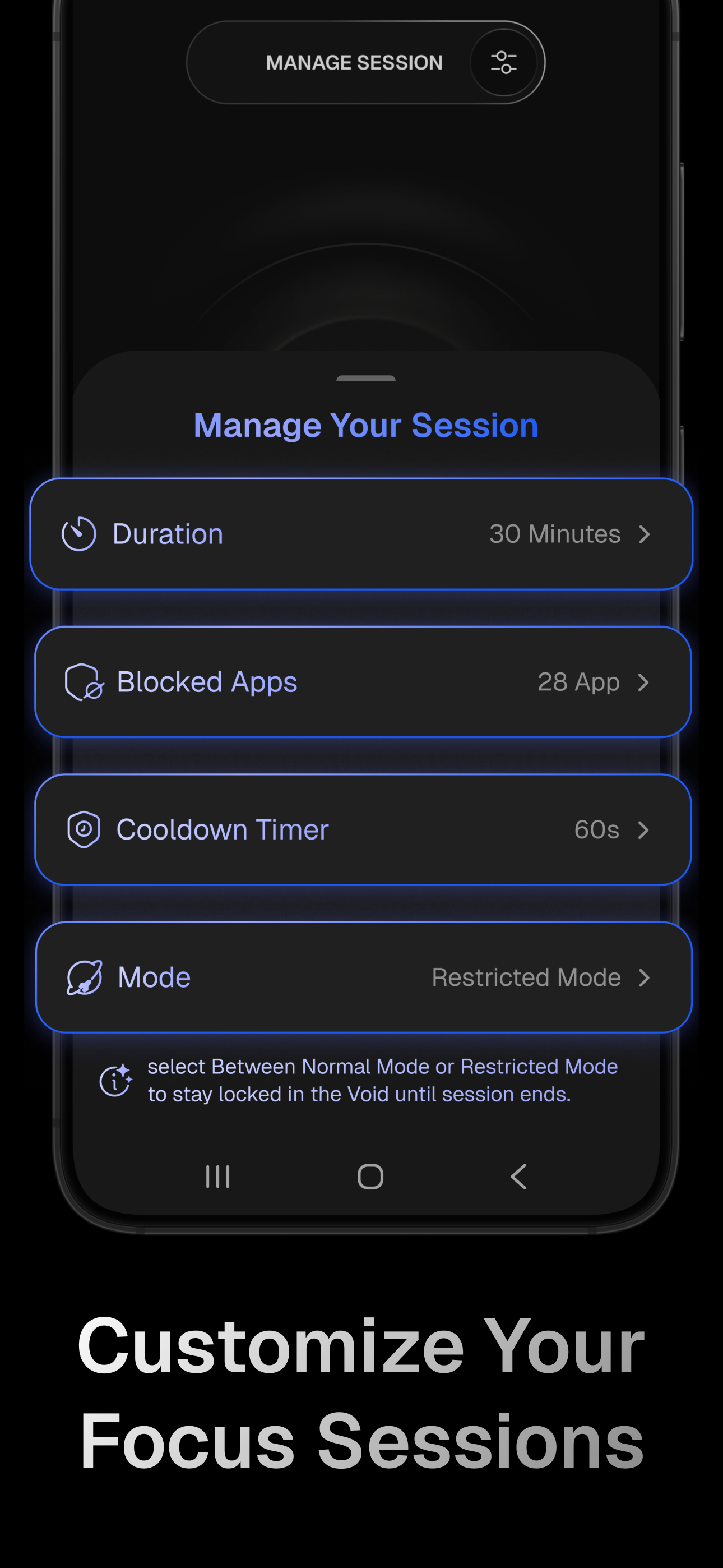Tap the planet icon beside Mode
The height and width of the screenshot is (1568, 723).
click(85, 976)
